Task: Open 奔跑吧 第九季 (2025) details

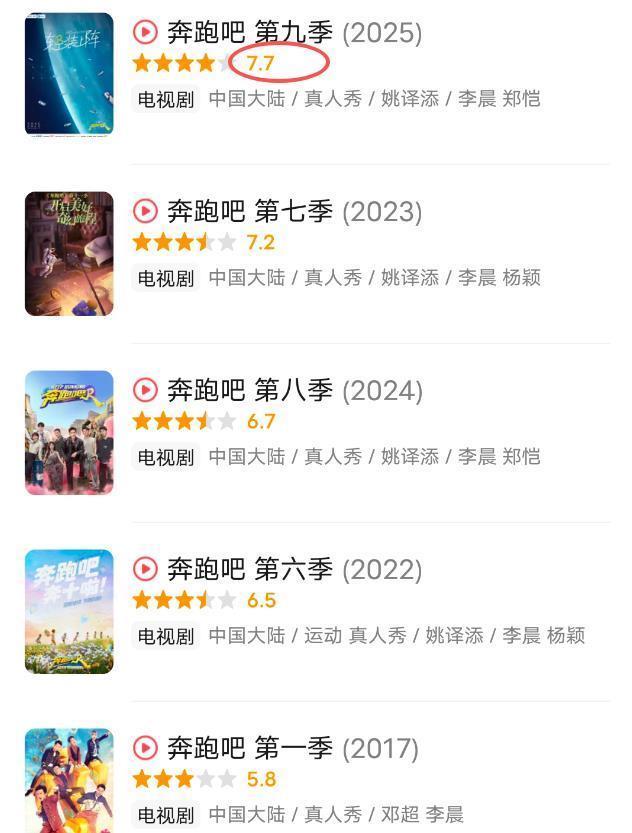Action: (x=294, y=33)
